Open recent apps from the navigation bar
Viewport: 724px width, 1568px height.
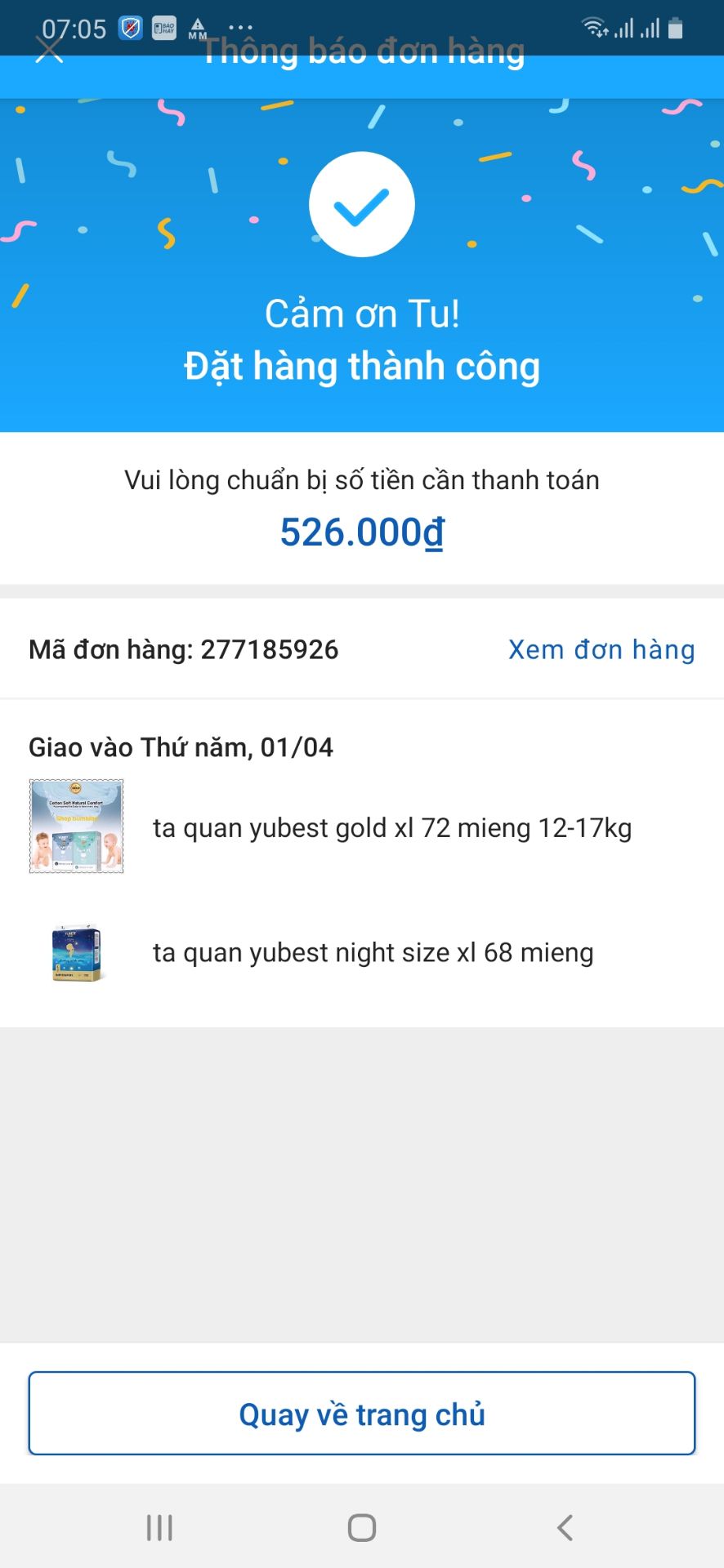[x=159, y=1527]
